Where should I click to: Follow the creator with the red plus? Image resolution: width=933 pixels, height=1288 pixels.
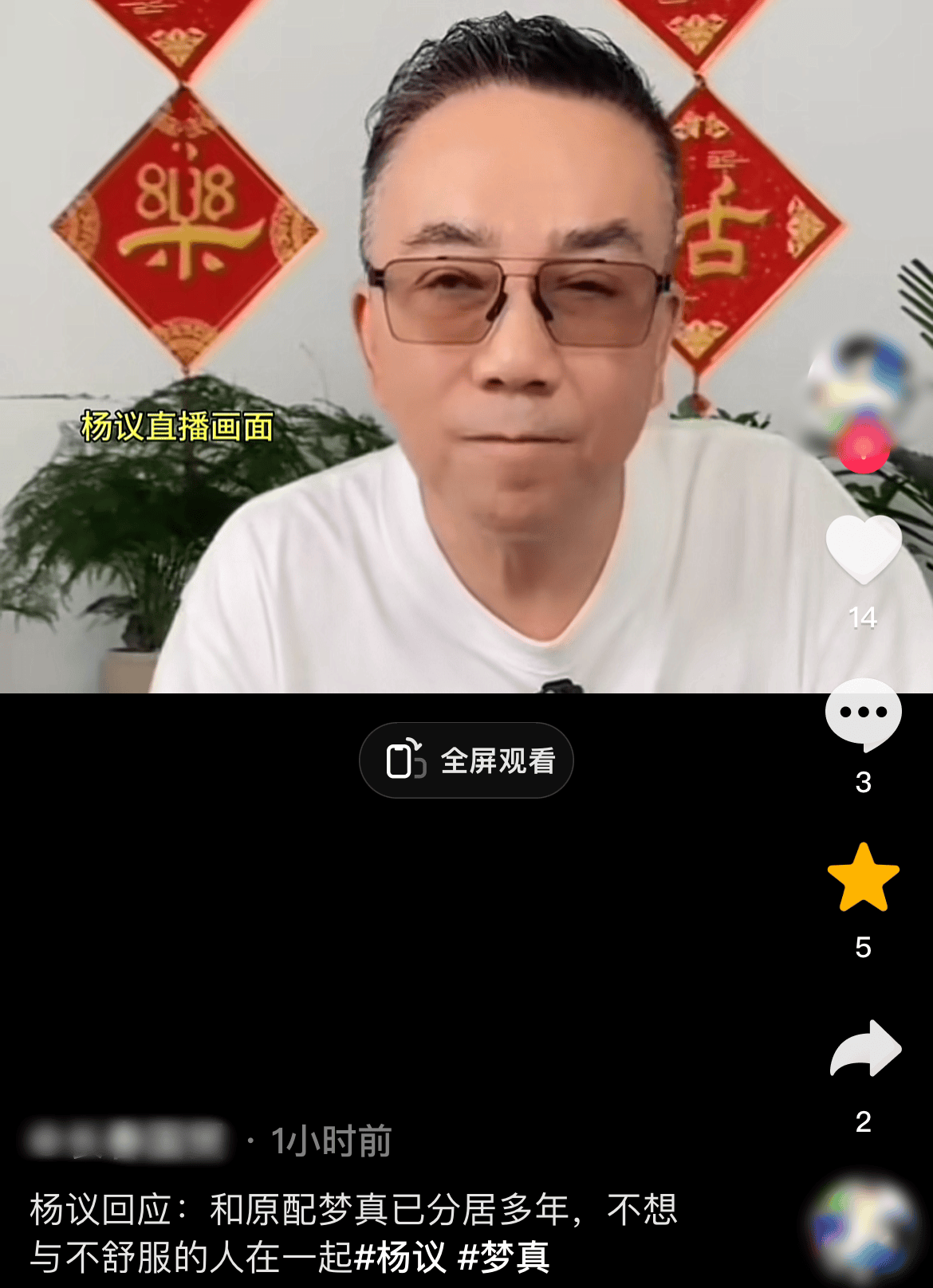click(x=863, y=450)
